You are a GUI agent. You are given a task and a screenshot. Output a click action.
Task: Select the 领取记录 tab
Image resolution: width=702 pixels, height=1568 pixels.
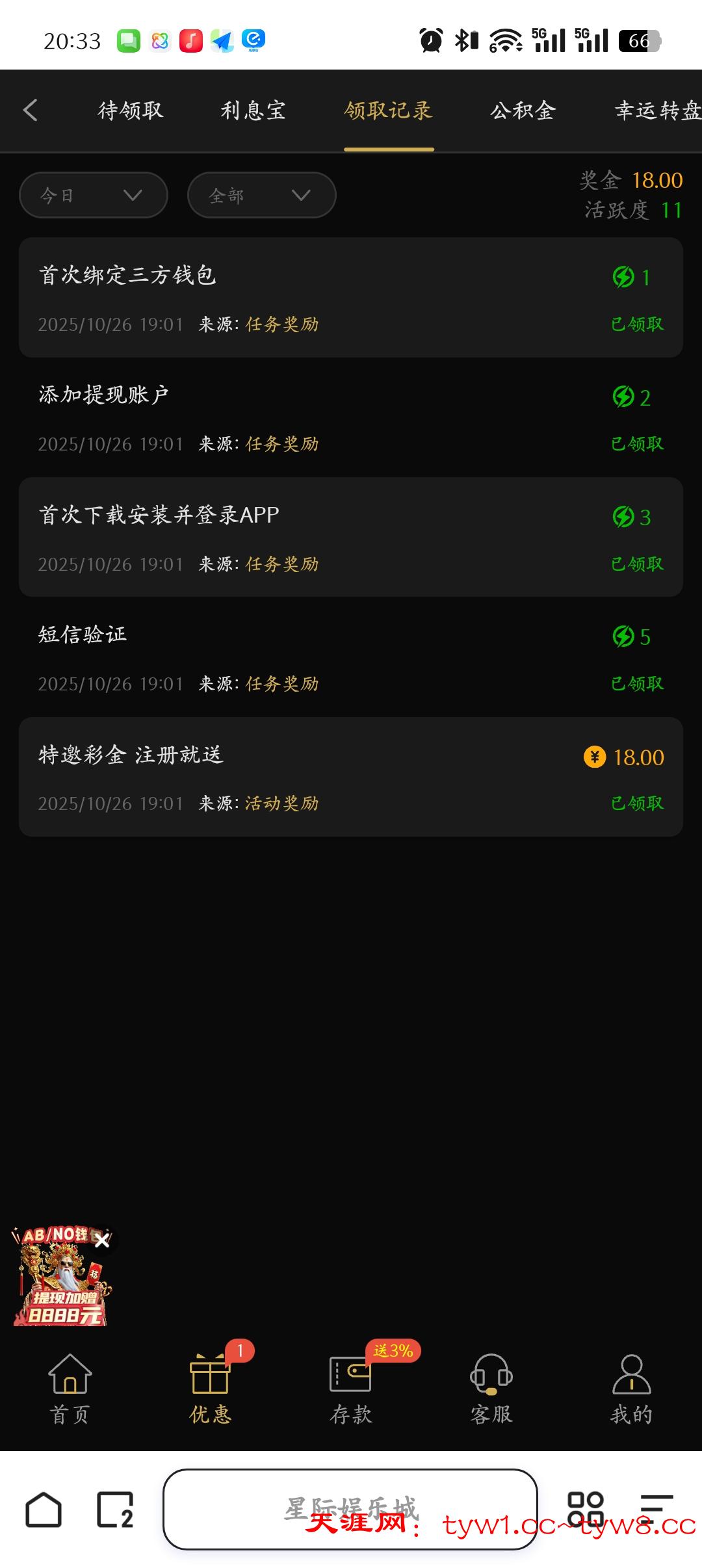(389, 111)
